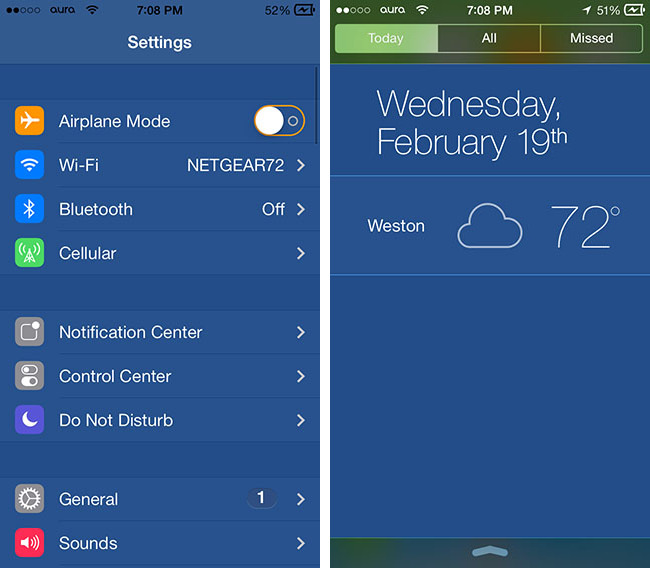
Task: Open Wi-Fi settings for NETGEAR72
Action: (x=160, y=166)
